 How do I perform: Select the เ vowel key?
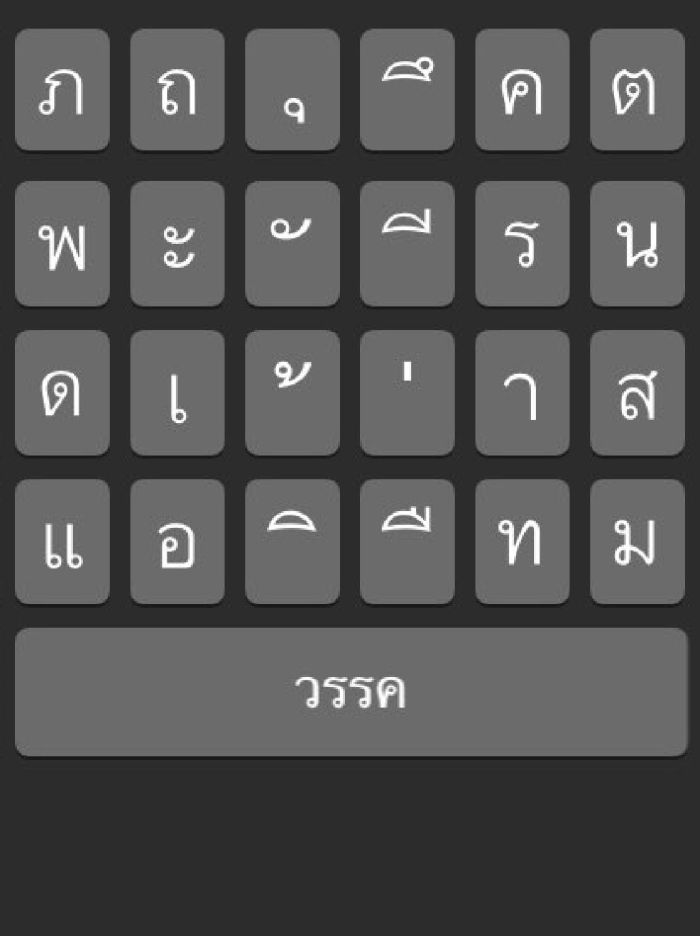(177, 393)
